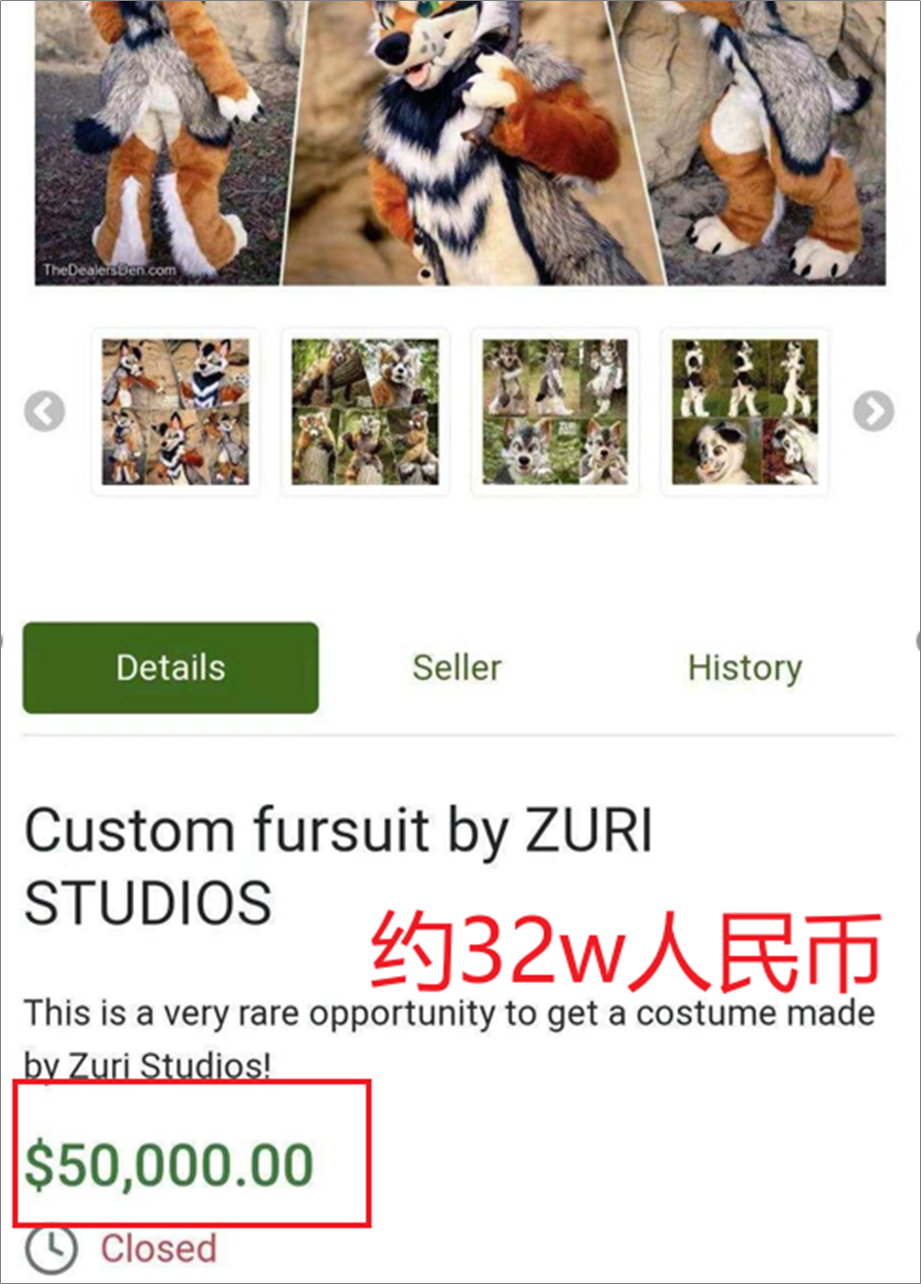This screenshot has width=921, height=1284.
Task: Show previous gallery thumbnails with left arrow
Action: pos(44,411)
